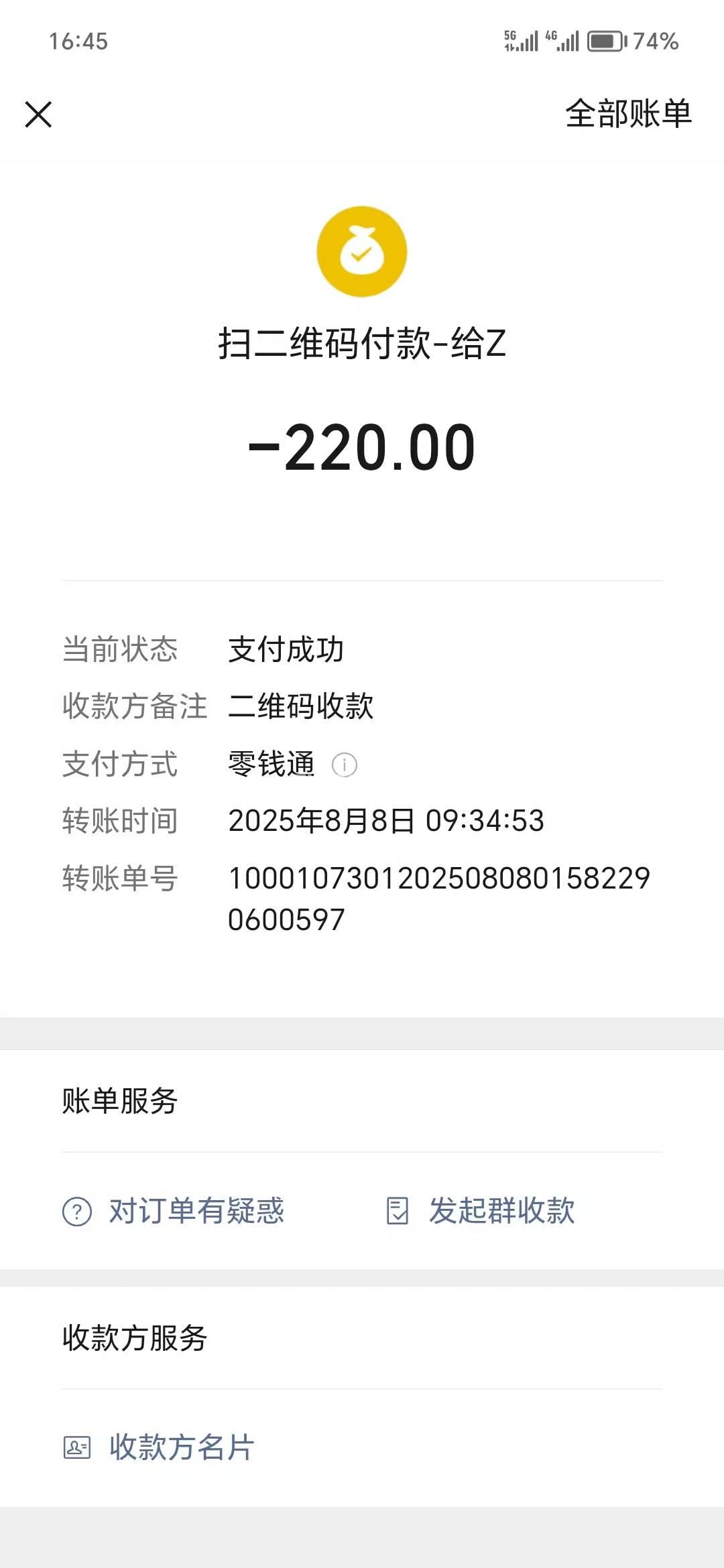724x1568 pixels.
Task: Close the payment detail page
Action: pyautogui.click(x=38, y=115)
